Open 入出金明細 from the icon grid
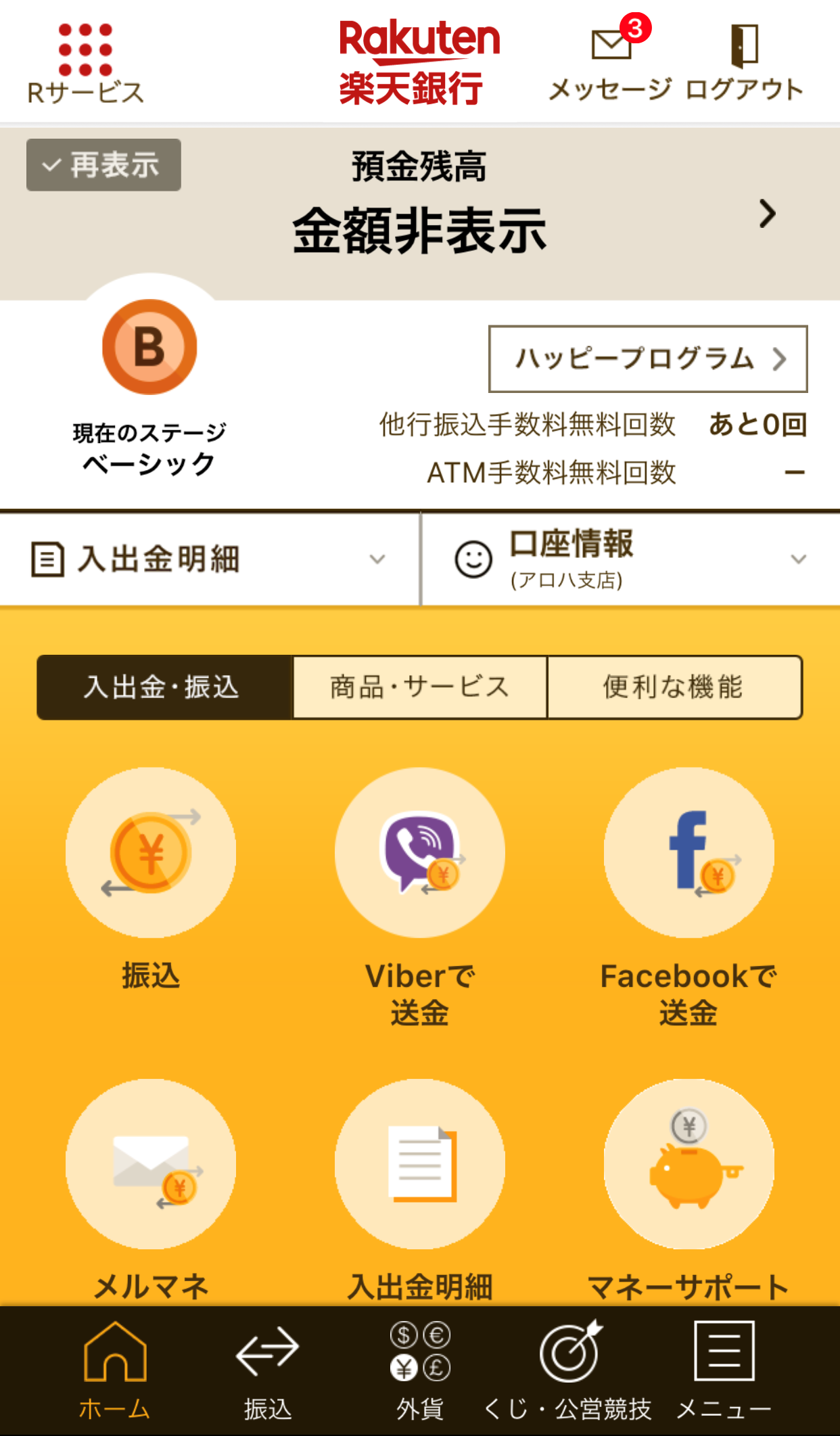The height and width of the screenshot is (1436, 840). (420, 1190)
